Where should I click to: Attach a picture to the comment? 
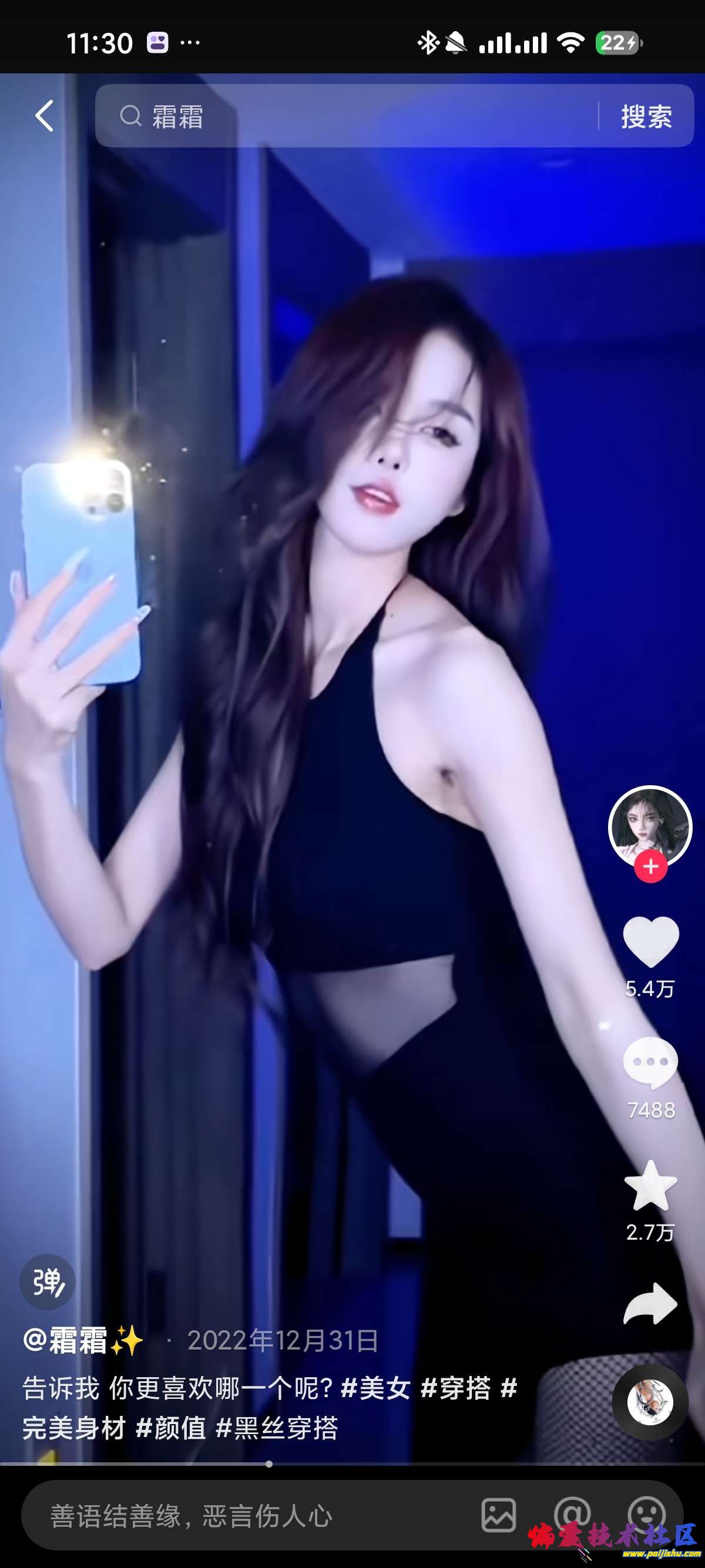[499, 1516]
